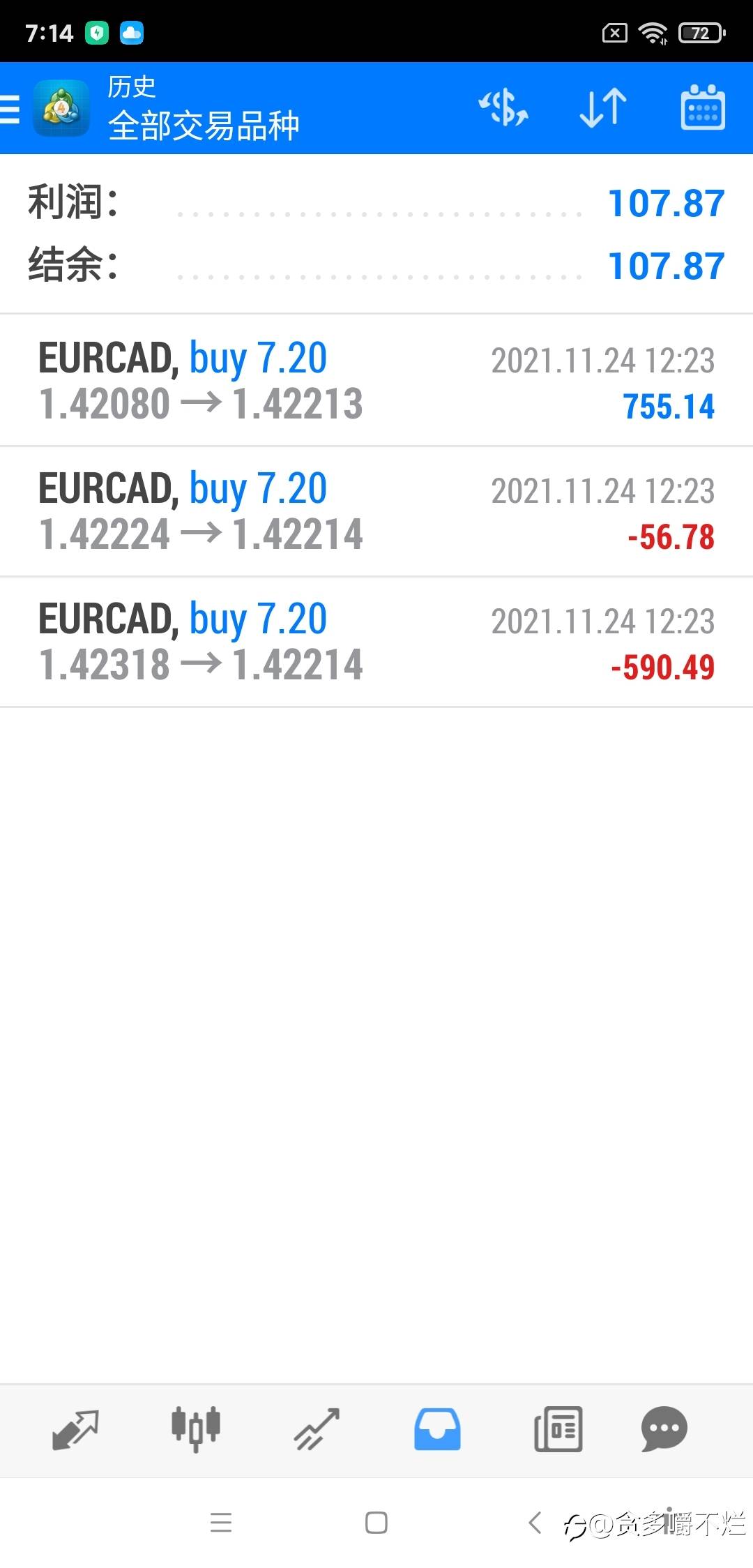Change the history sort order

[x=603, y=108]
